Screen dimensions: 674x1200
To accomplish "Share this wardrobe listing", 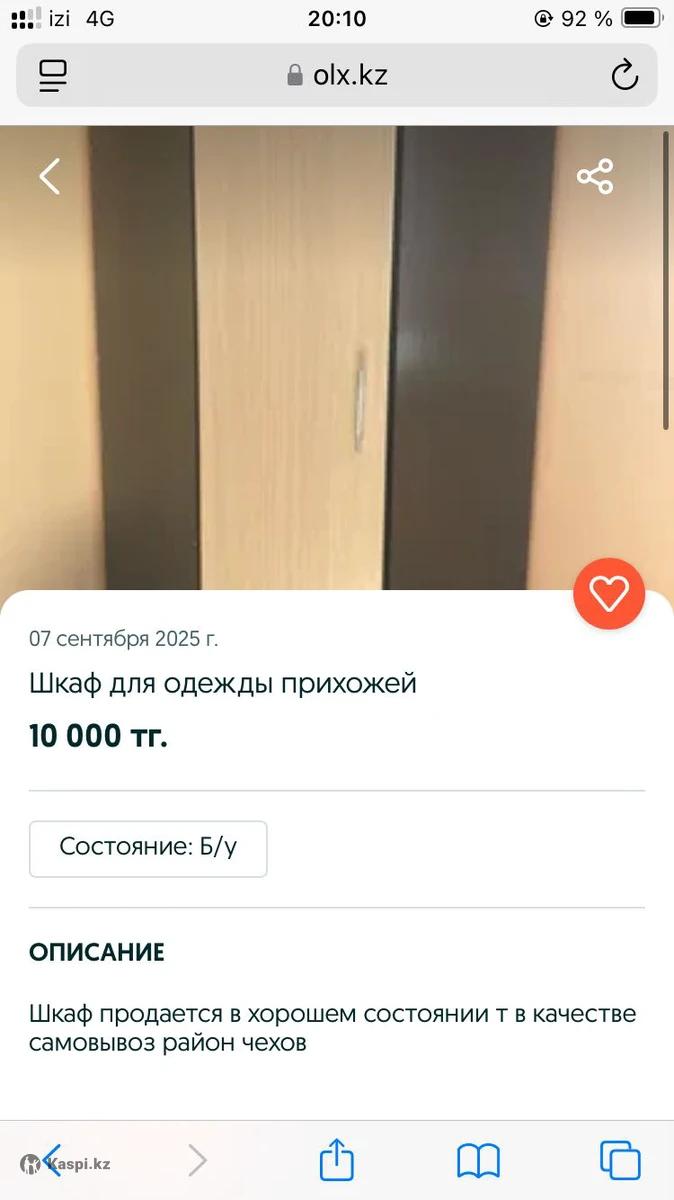I will [x=595, y=177].
